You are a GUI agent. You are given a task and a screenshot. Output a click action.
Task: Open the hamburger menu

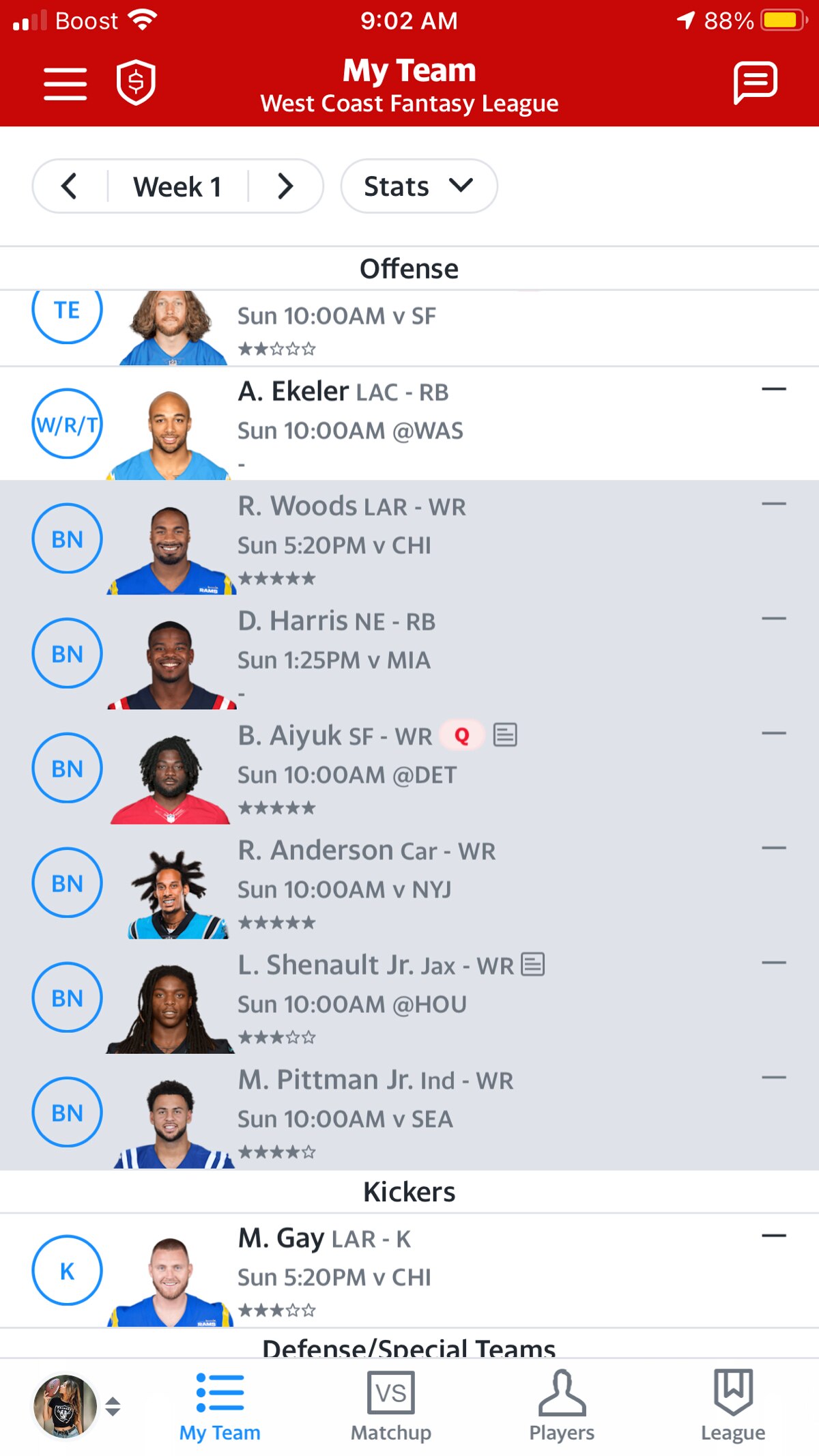pos(65,83)
